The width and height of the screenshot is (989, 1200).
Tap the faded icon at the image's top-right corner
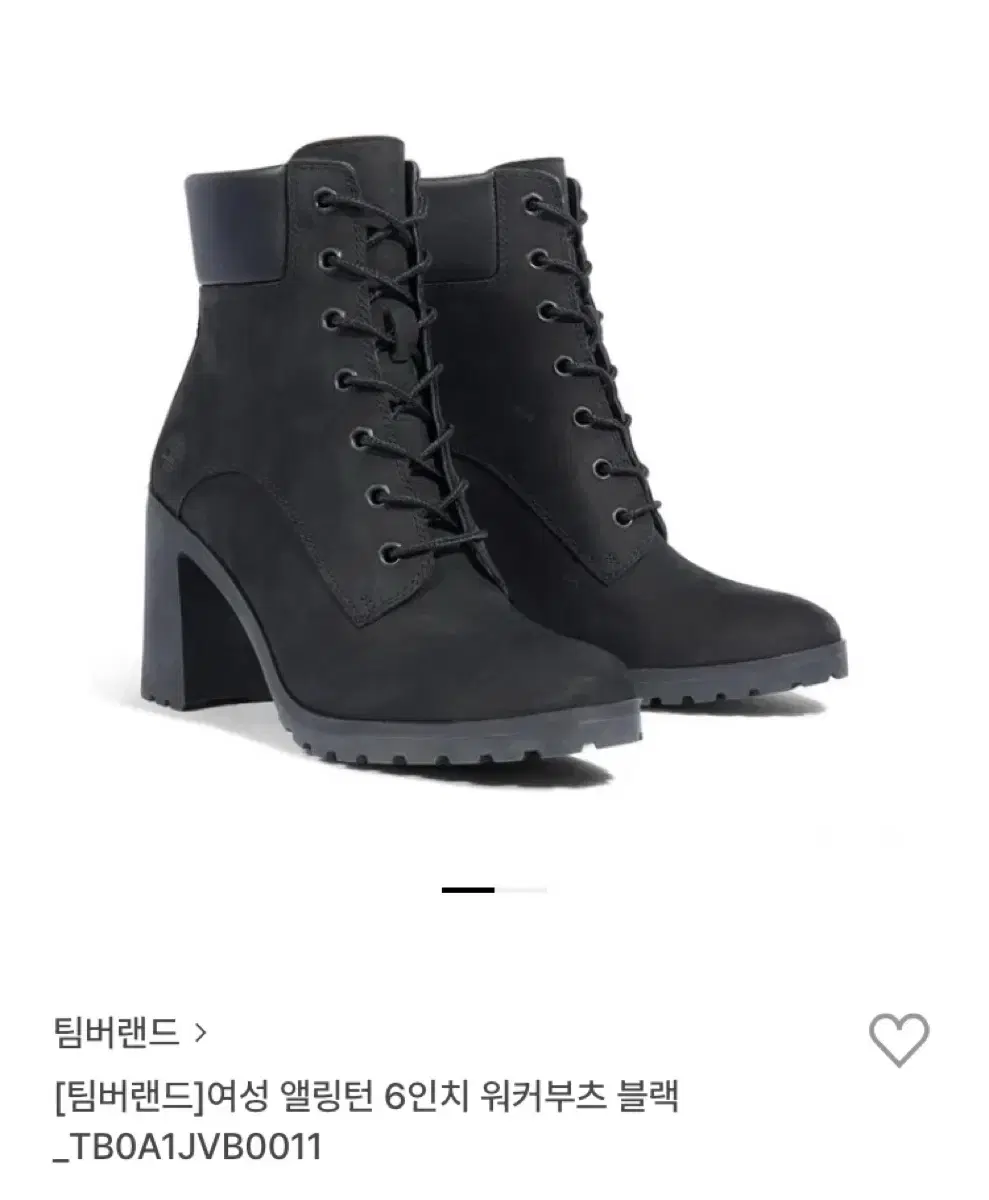pyautogui.click(x=891, y=836)
